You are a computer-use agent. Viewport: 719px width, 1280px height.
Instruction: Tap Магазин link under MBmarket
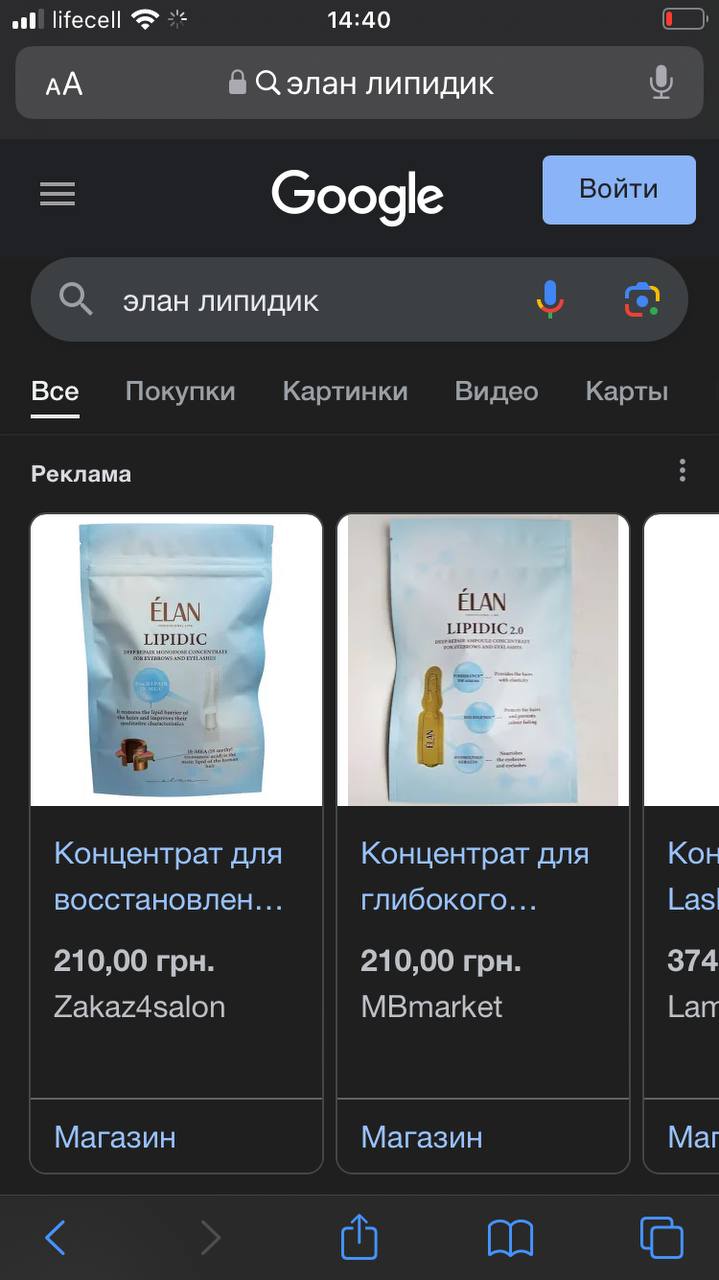[x=421, y=1136]
